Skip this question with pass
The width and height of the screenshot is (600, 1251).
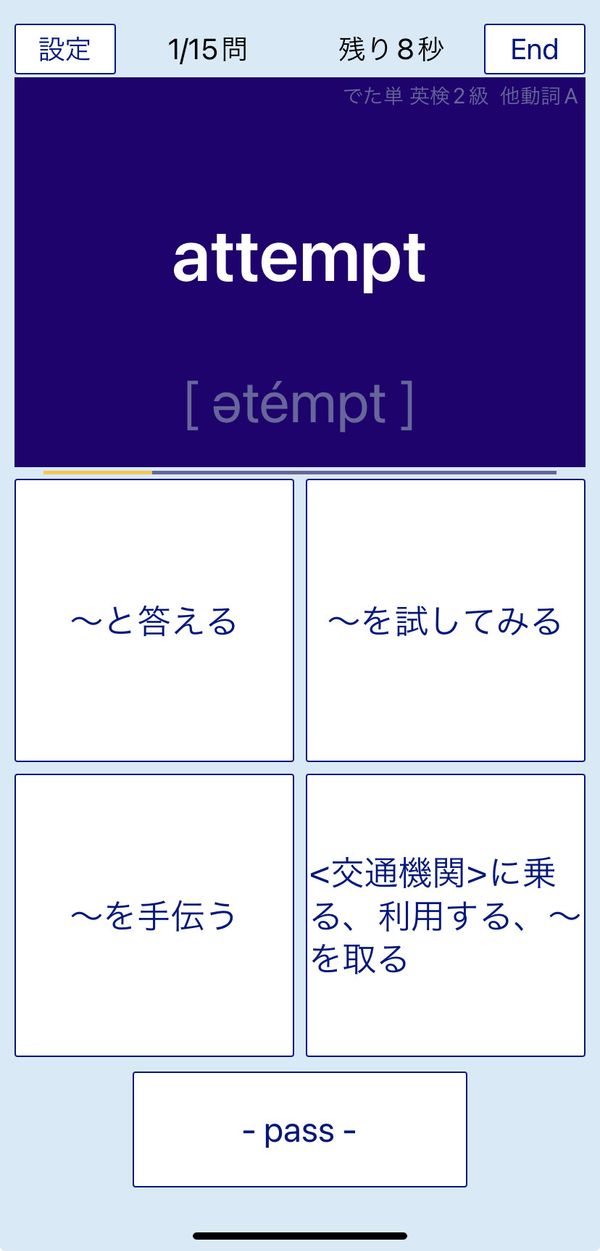point(300,1129)
